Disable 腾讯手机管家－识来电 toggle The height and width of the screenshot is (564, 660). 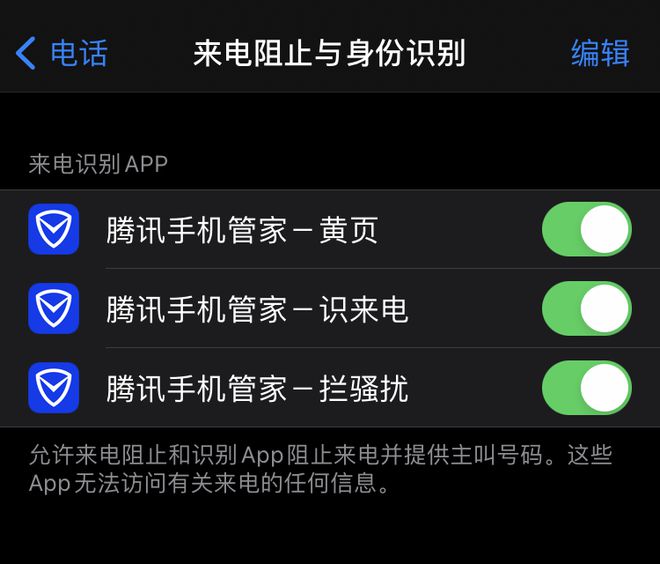[x=586, y=308]
